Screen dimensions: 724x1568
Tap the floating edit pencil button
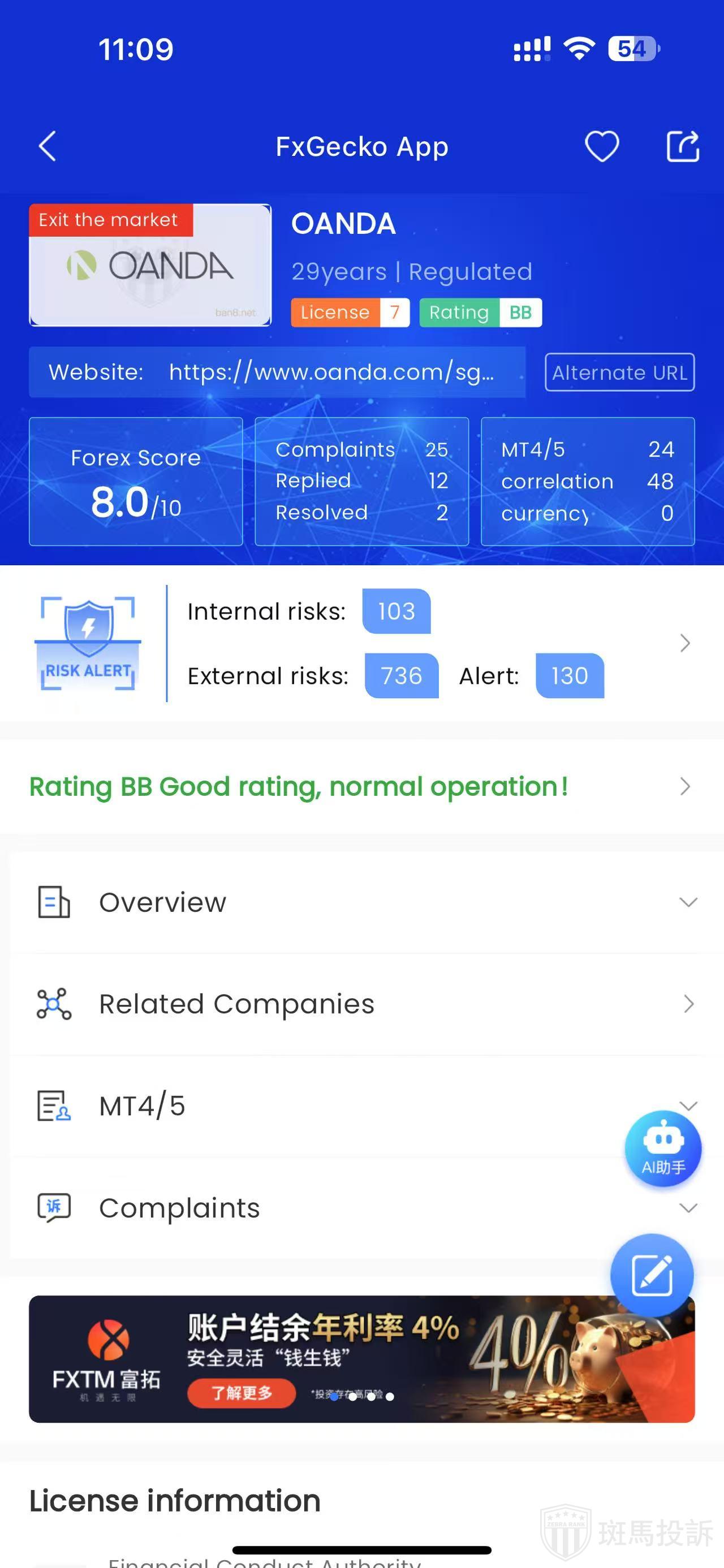coord(652,1275)
